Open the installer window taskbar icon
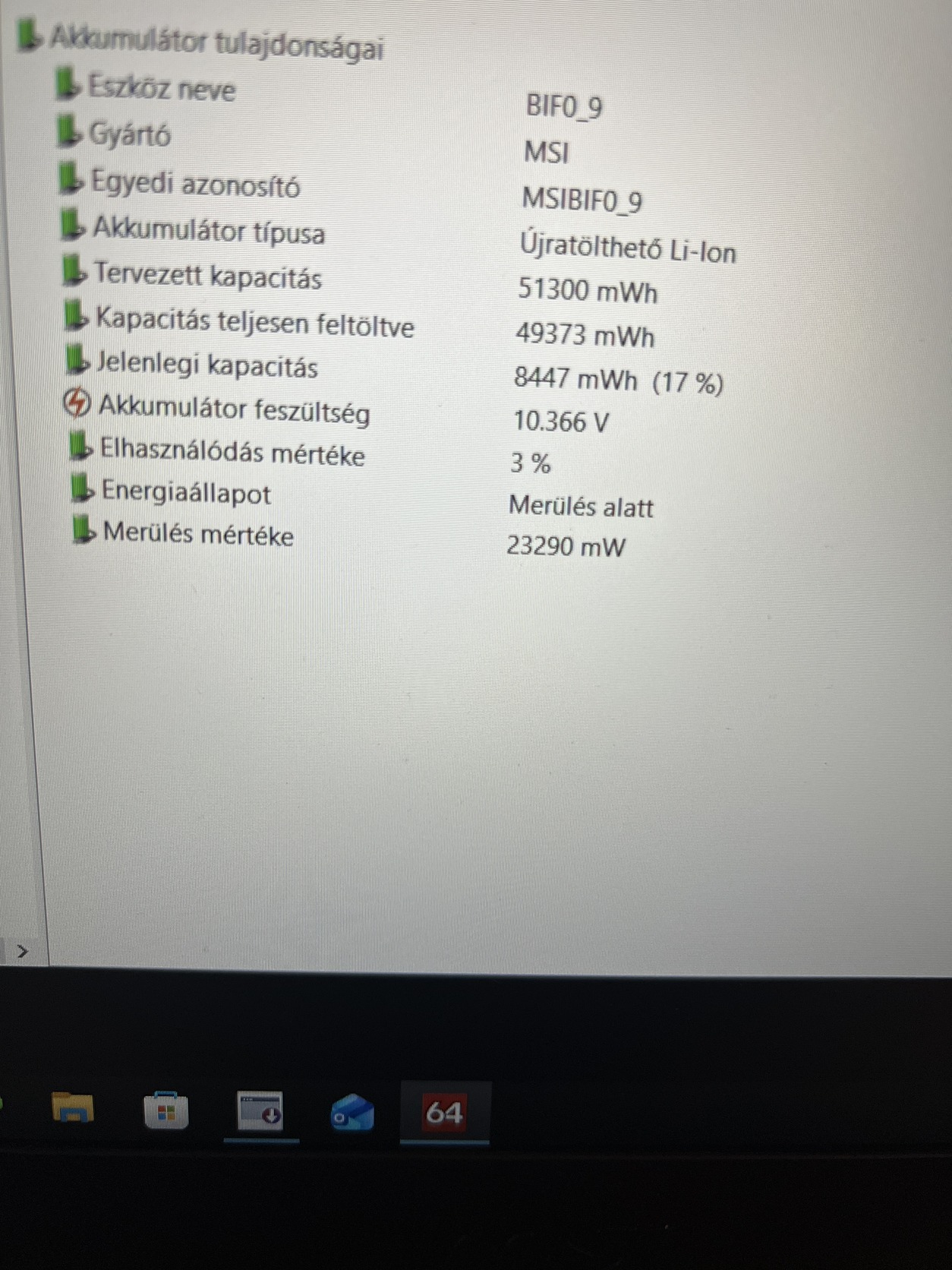The width and height of the screenshot is (952, 1270). click(x=260, y=1112)
